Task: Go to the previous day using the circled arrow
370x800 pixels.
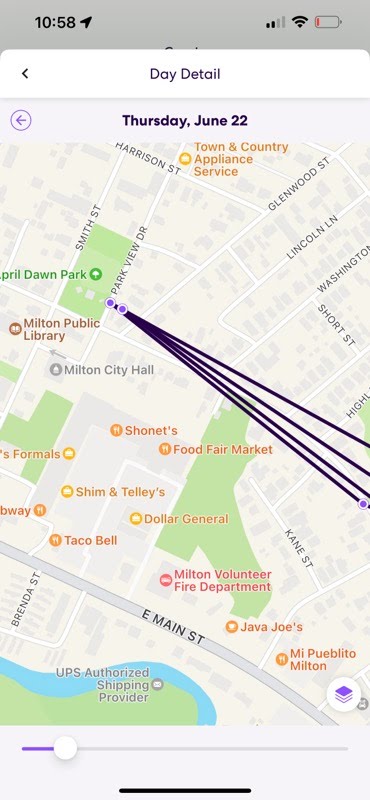Action: pyautogui.click(x=21, y=121)
